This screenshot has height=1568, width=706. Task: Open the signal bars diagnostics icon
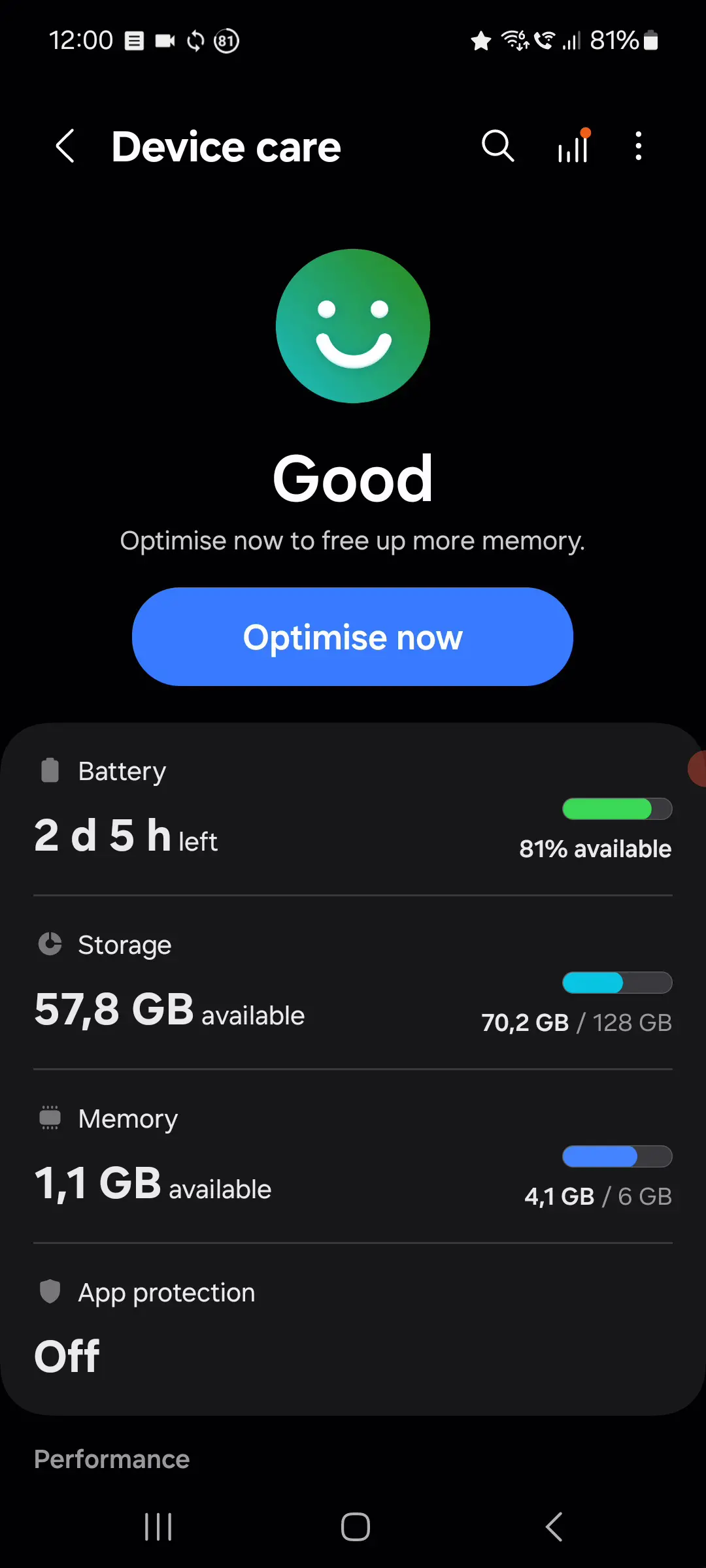click(573, 146)
